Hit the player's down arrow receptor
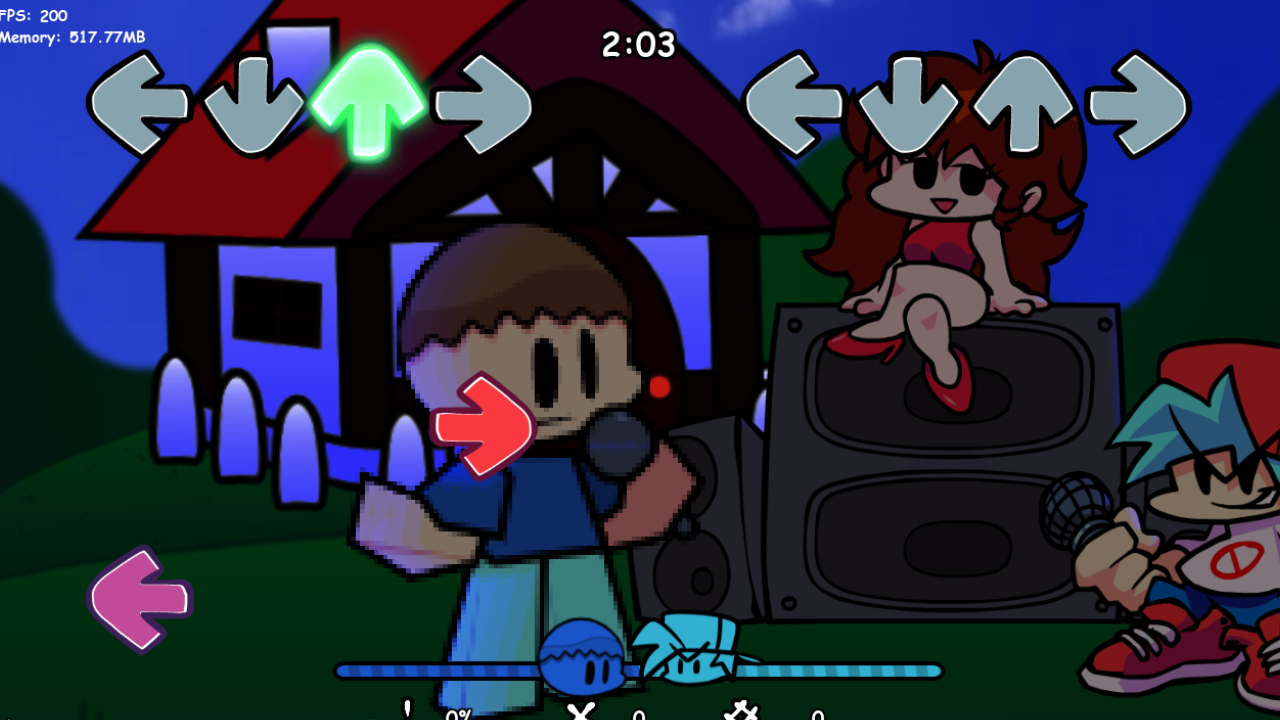Viewport: 1280px width, 720px height. (x=908, y=104)
